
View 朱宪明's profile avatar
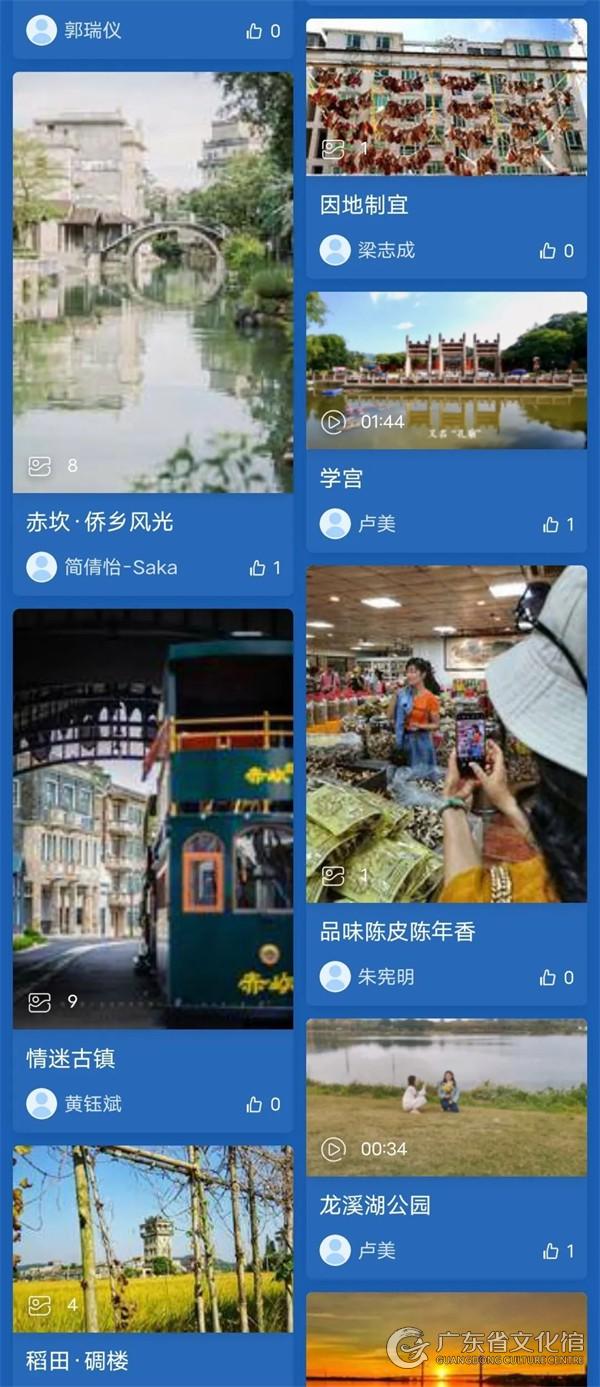[335, 977]
